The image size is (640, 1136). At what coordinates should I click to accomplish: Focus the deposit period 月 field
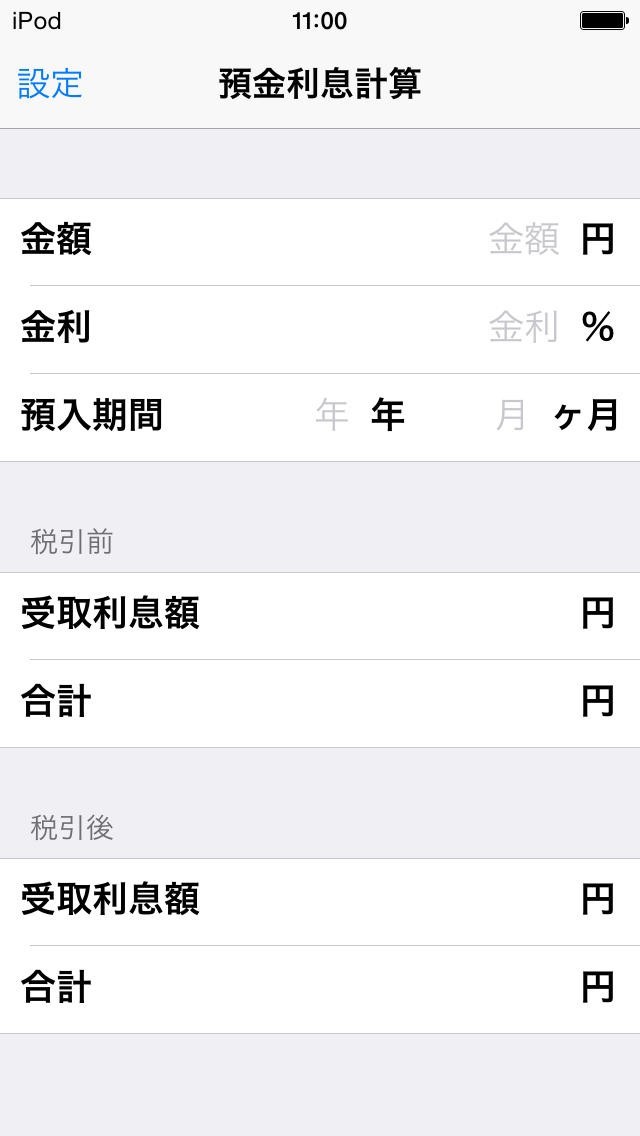[510, 414]
